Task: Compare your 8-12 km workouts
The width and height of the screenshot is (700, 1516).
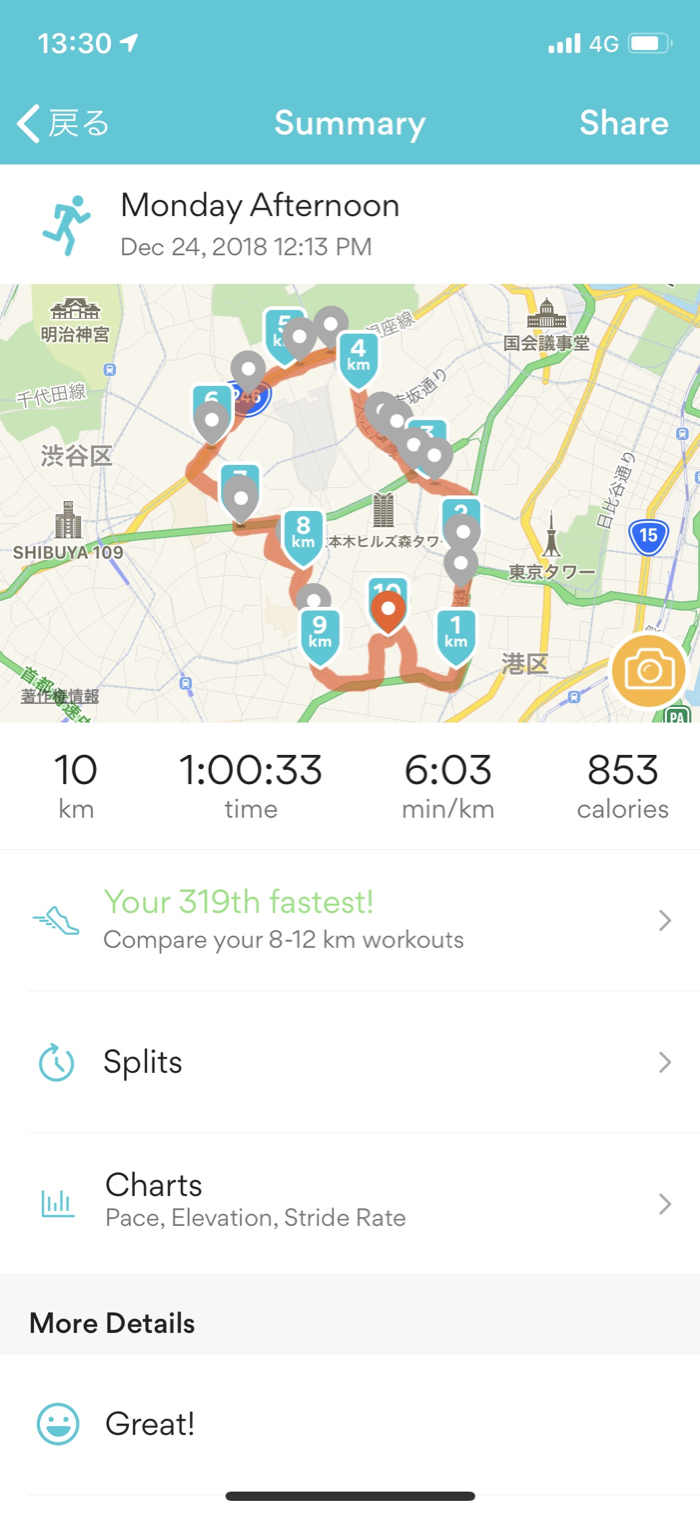Action: coord(350,920)
